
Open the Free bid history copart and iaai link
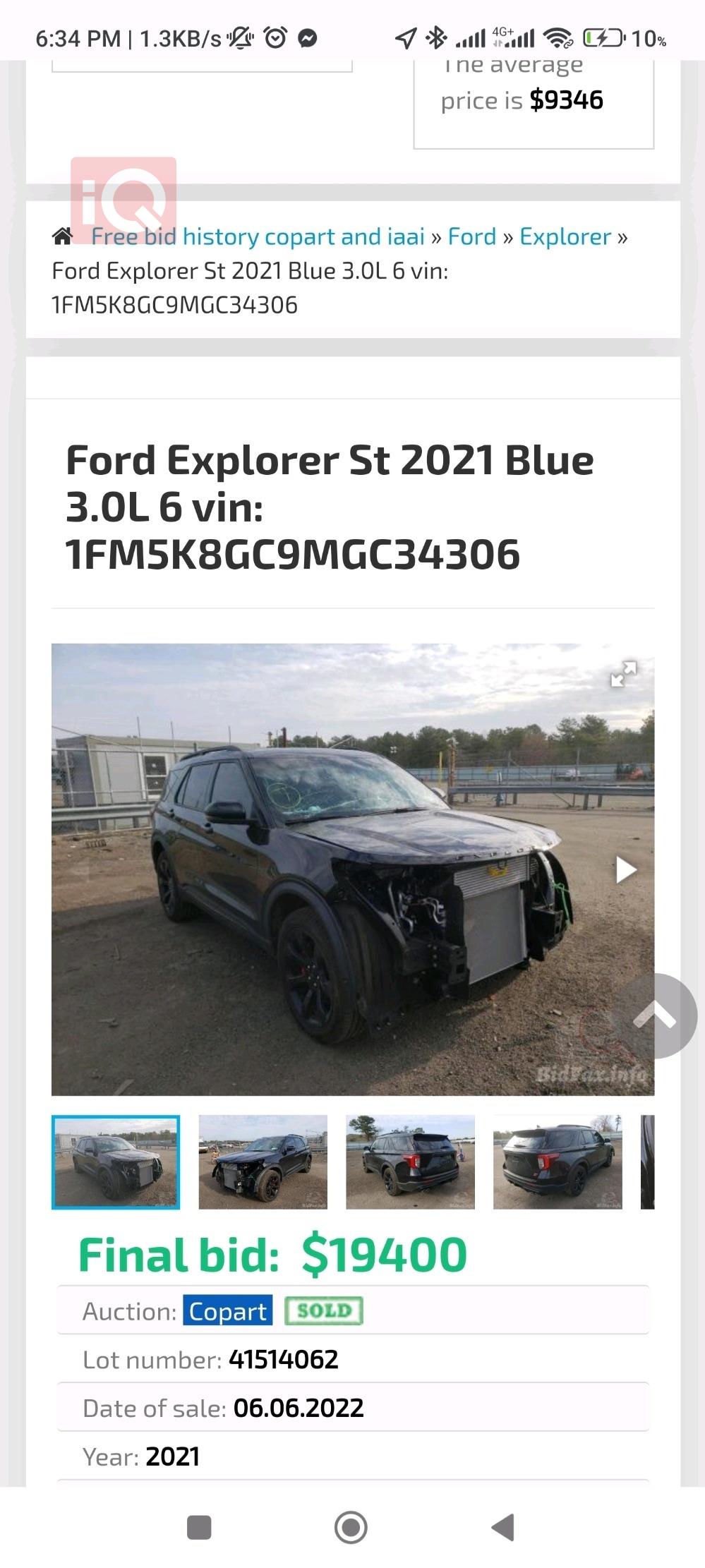pos(258,236)
